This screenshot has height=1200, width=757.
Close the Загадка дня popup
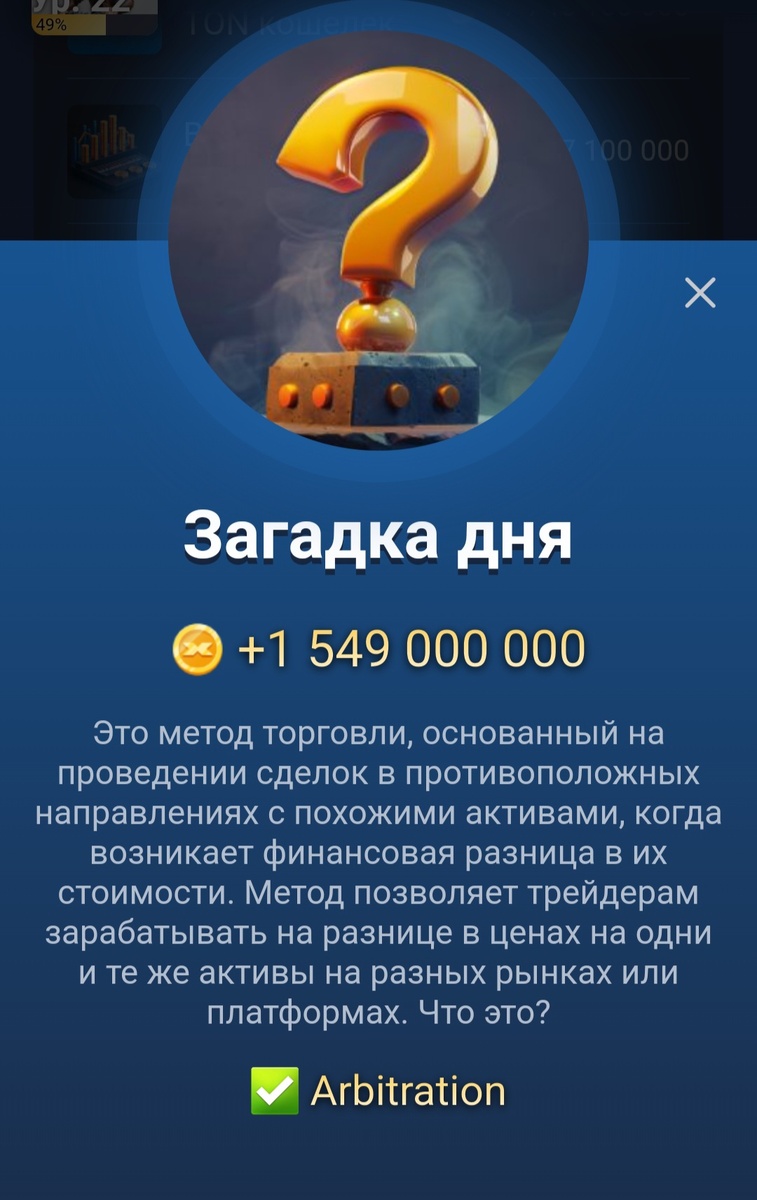pyautogui.click(x=700, y=293)
